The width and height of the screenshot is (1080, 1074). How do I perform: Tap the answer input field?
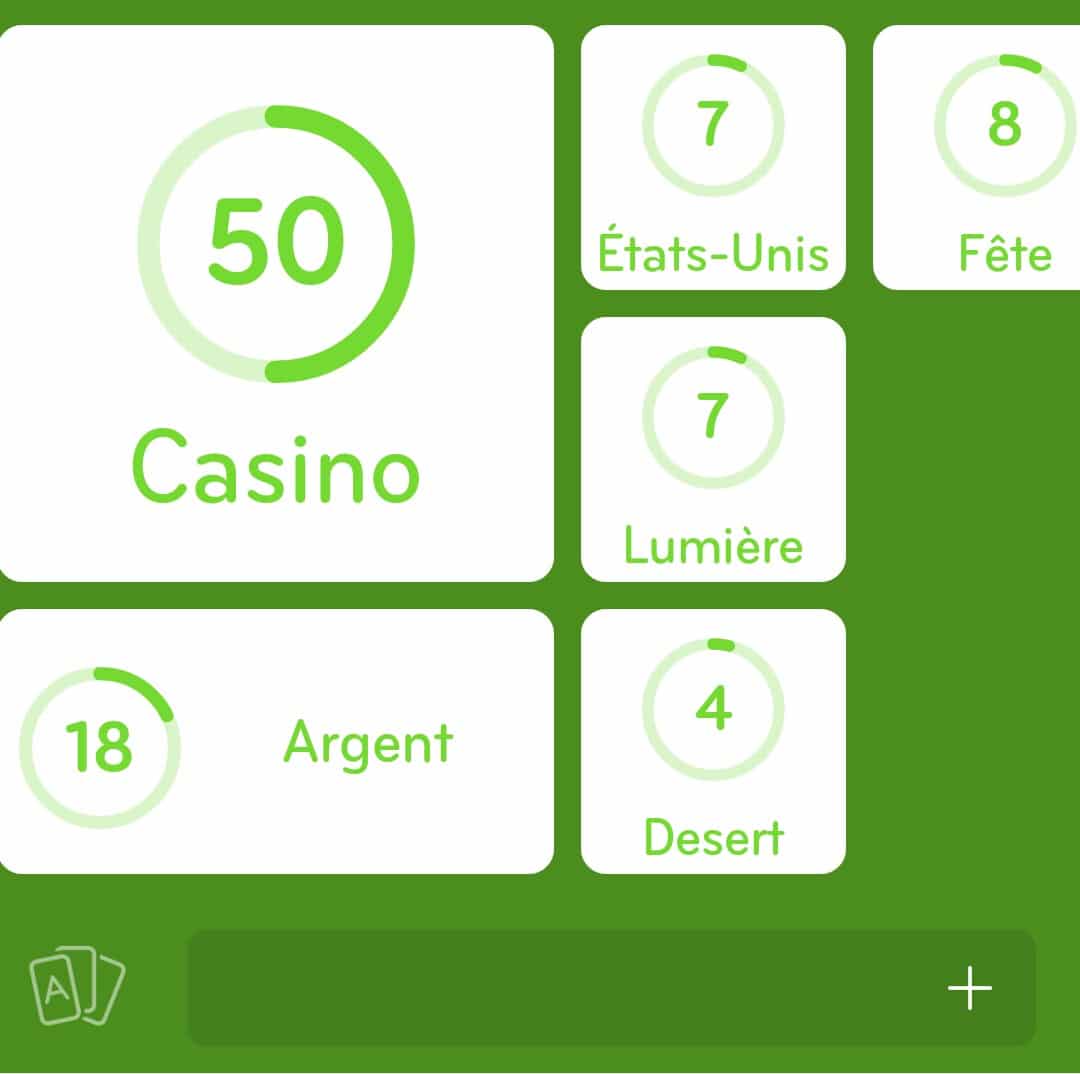coord(560,988)
